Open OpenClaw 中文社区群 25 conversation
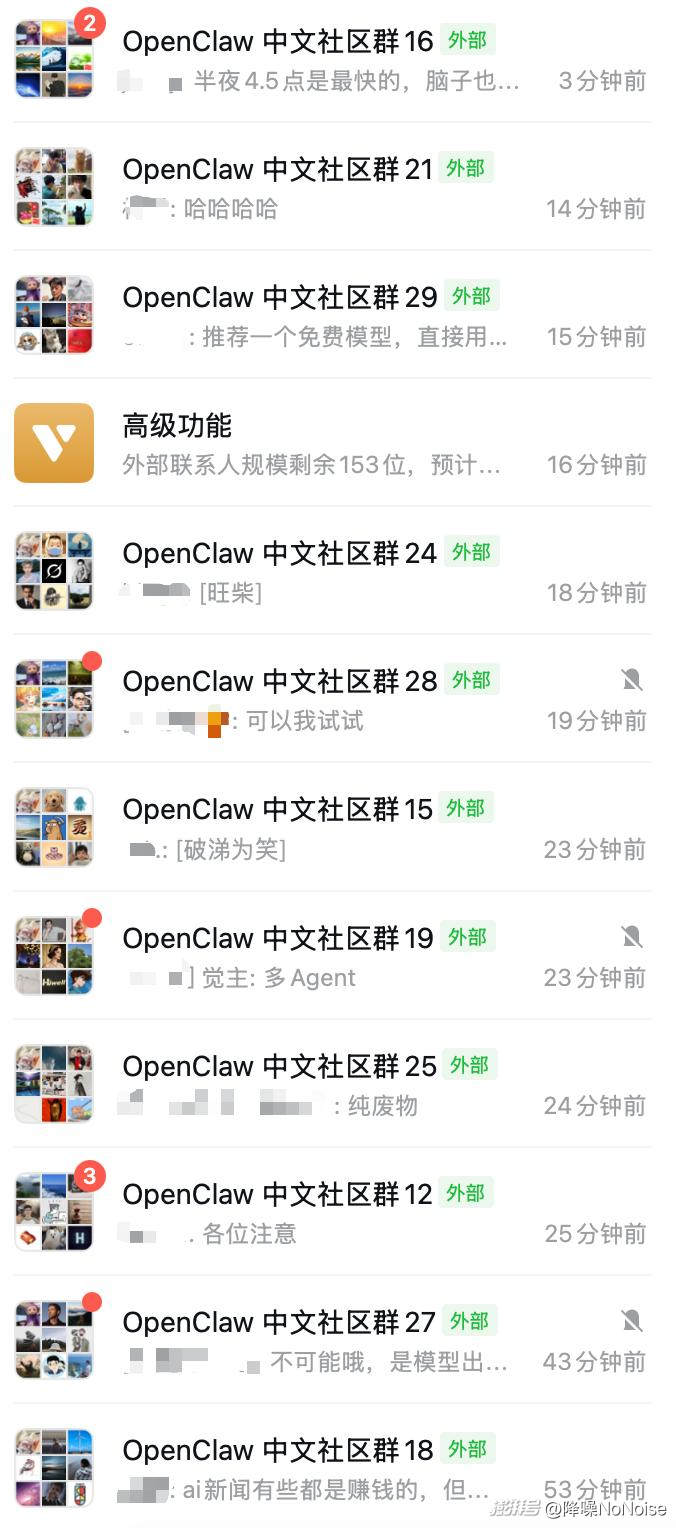The width and height of the screenshot is (676, 1528). 280,1067
